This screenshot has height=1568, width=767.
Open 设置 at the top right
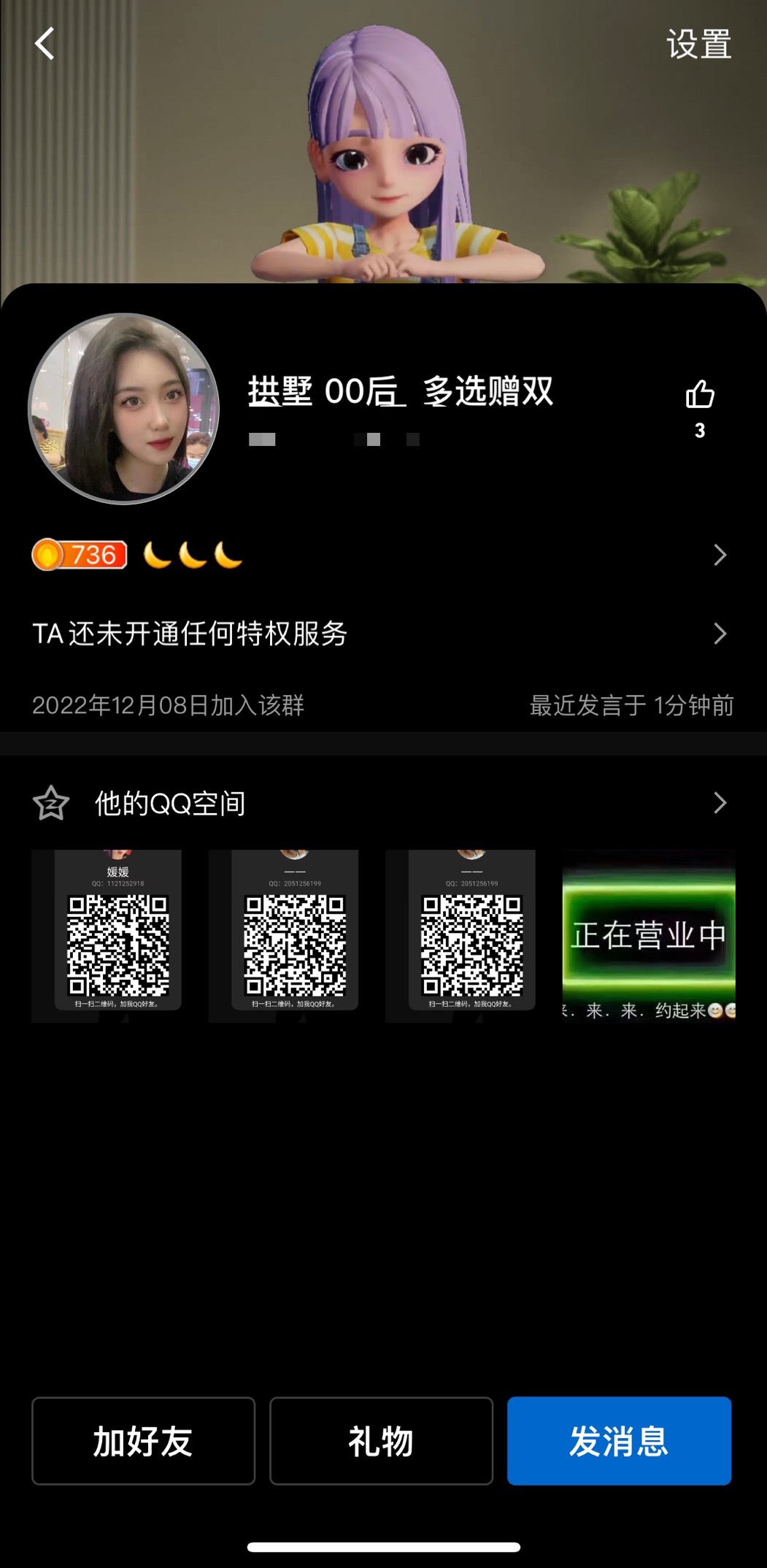[x=698, y=45]
